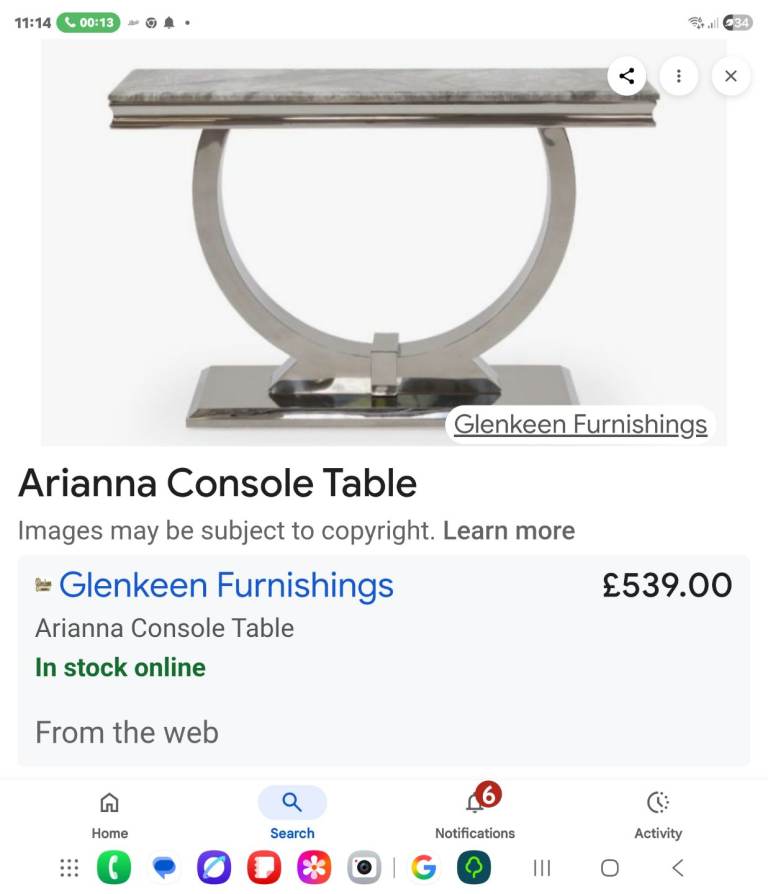Launch the Camera app from the taskbar
Viewport: 768px width, 894px height.
pos(364,868)
